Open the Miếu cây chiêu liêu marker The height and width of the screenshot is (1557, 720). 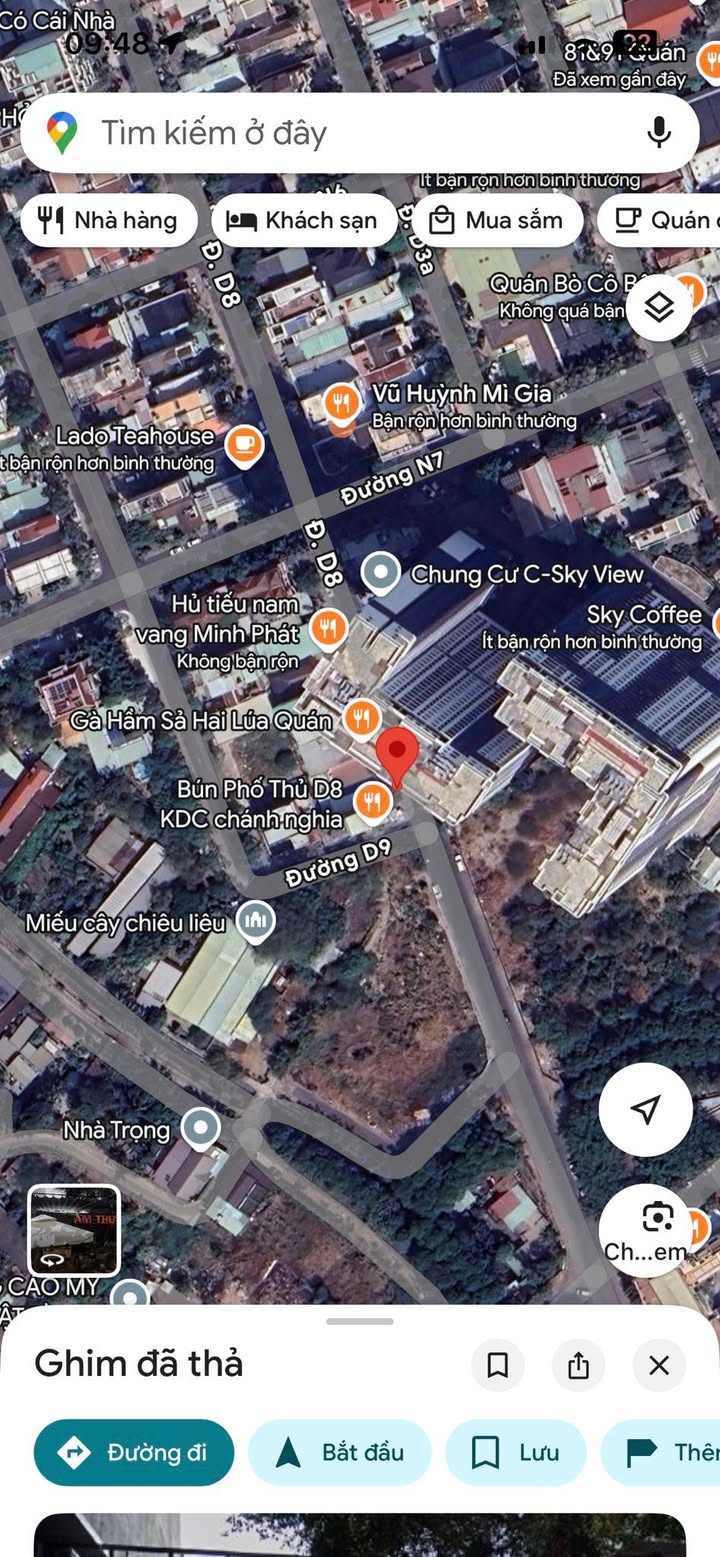[256, 921]
